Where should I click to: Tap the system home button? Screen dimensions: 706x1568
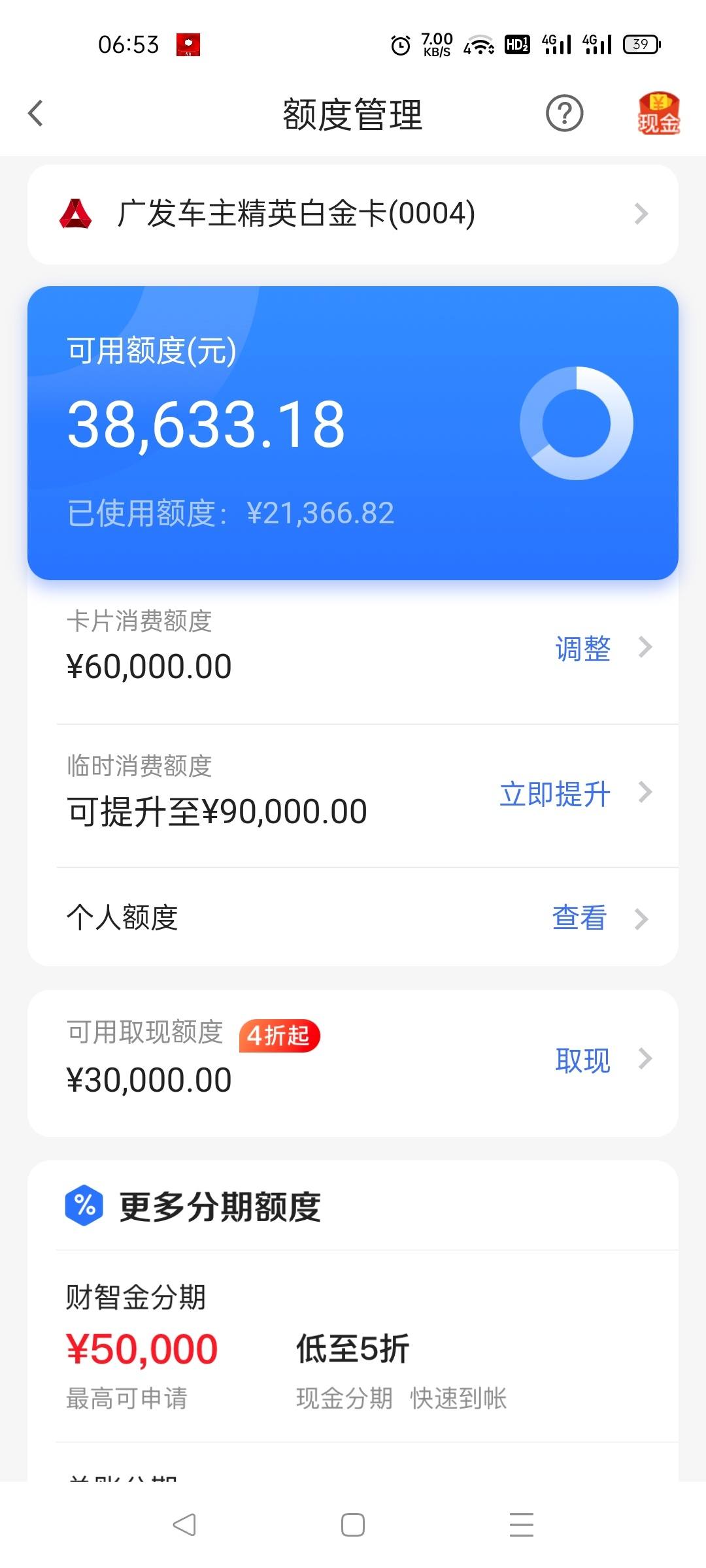tap(353, 1525)
